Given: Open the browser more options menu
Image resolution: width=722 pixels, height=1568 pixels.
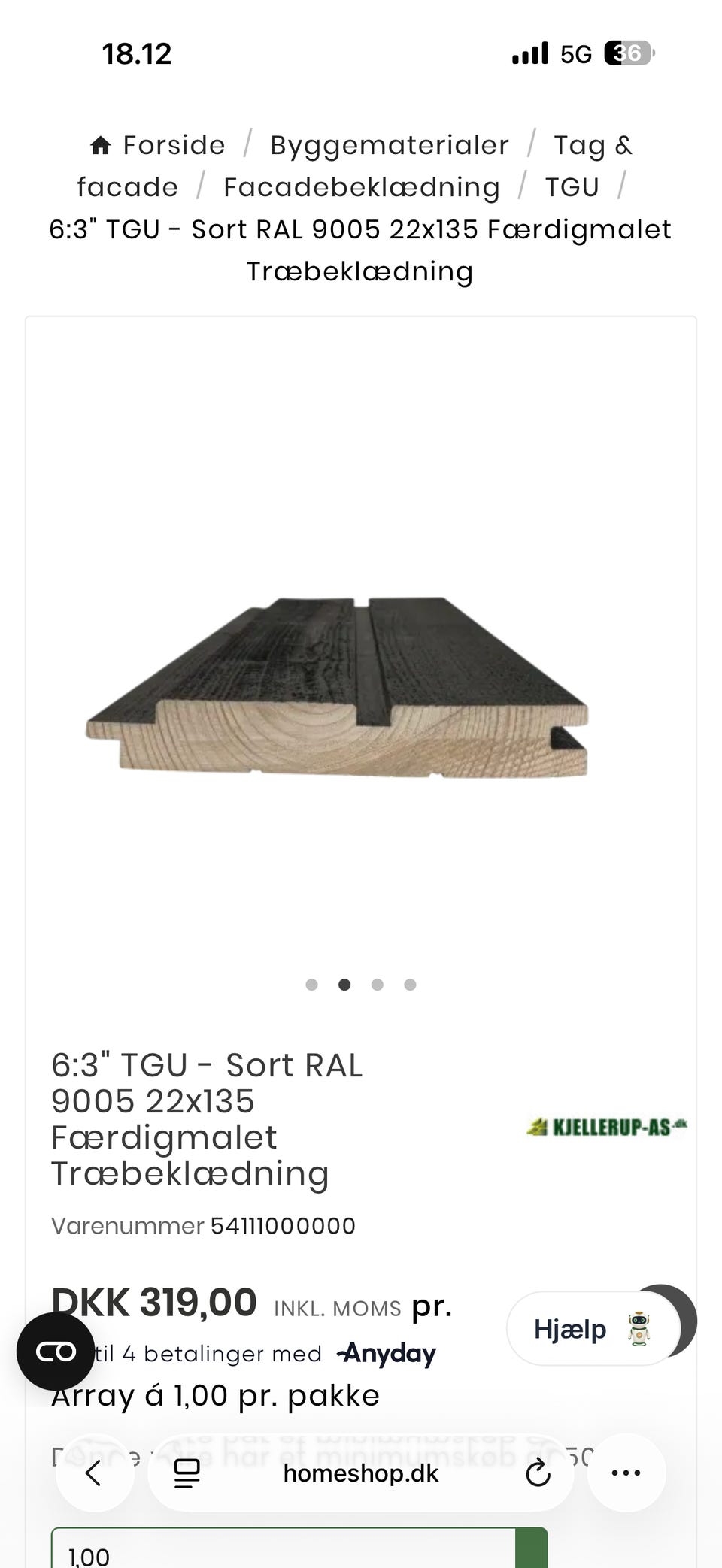Looking at the screenshot, I should click(x=626, y=1473).
